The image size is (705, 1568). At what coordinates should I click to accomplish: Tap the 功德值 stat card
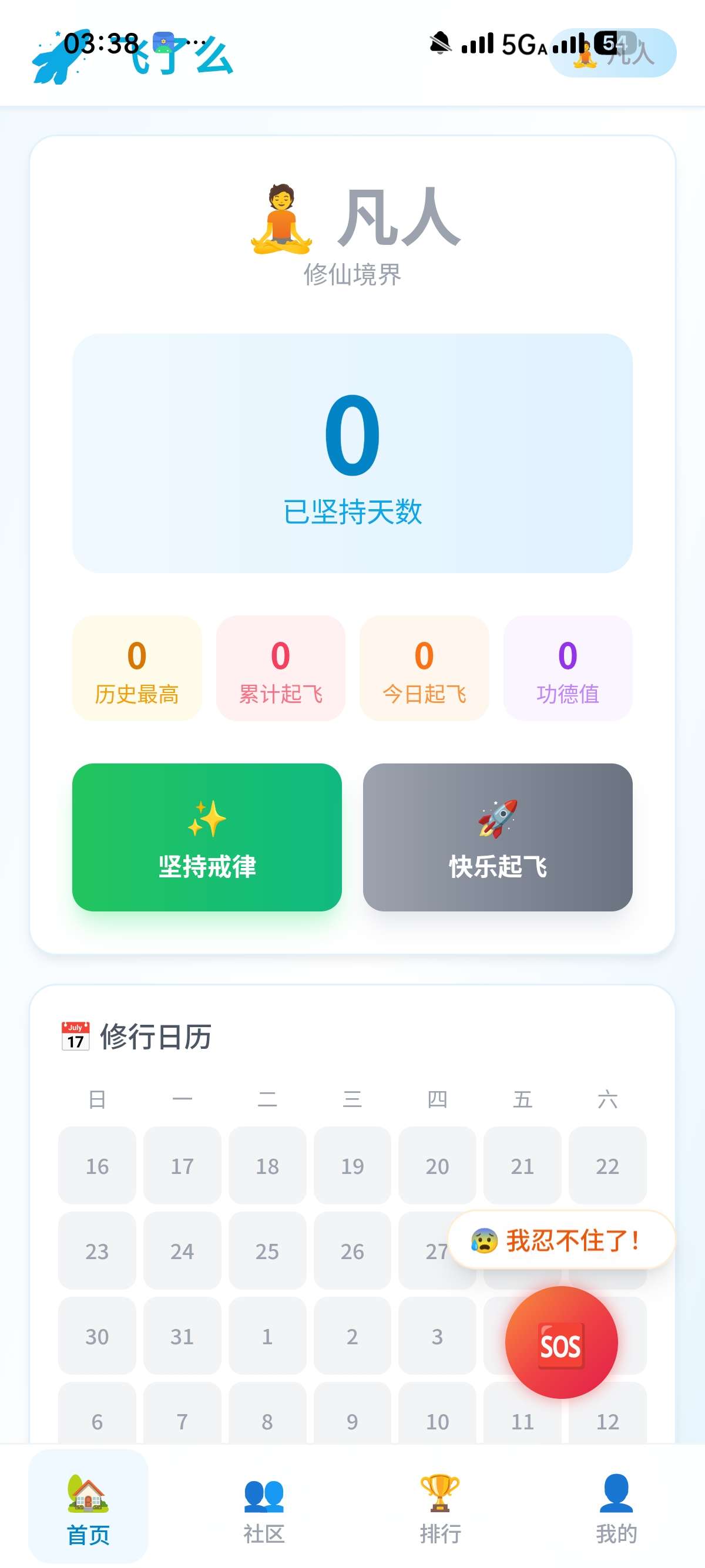[568, 669]
